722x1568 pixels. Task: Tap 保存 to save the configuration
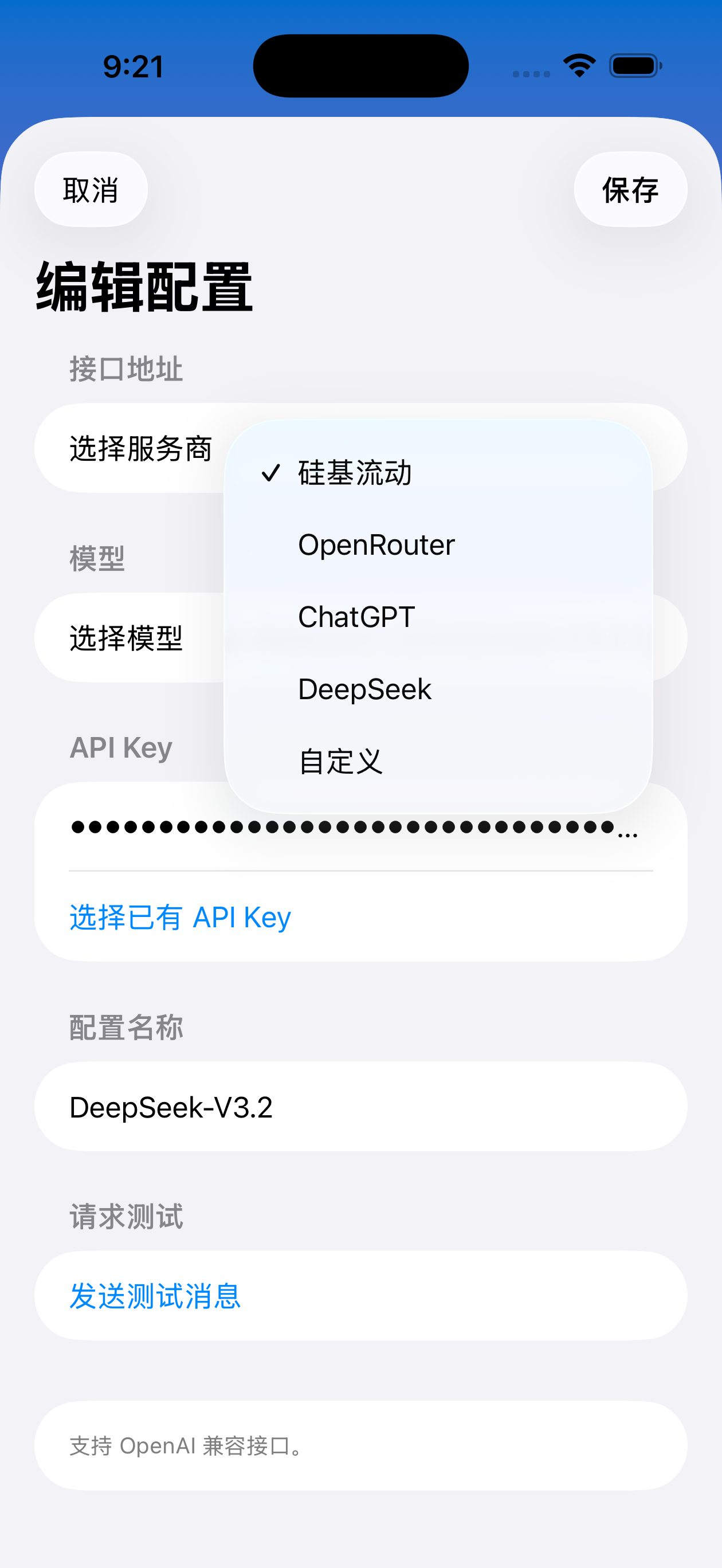click(630, 189)
